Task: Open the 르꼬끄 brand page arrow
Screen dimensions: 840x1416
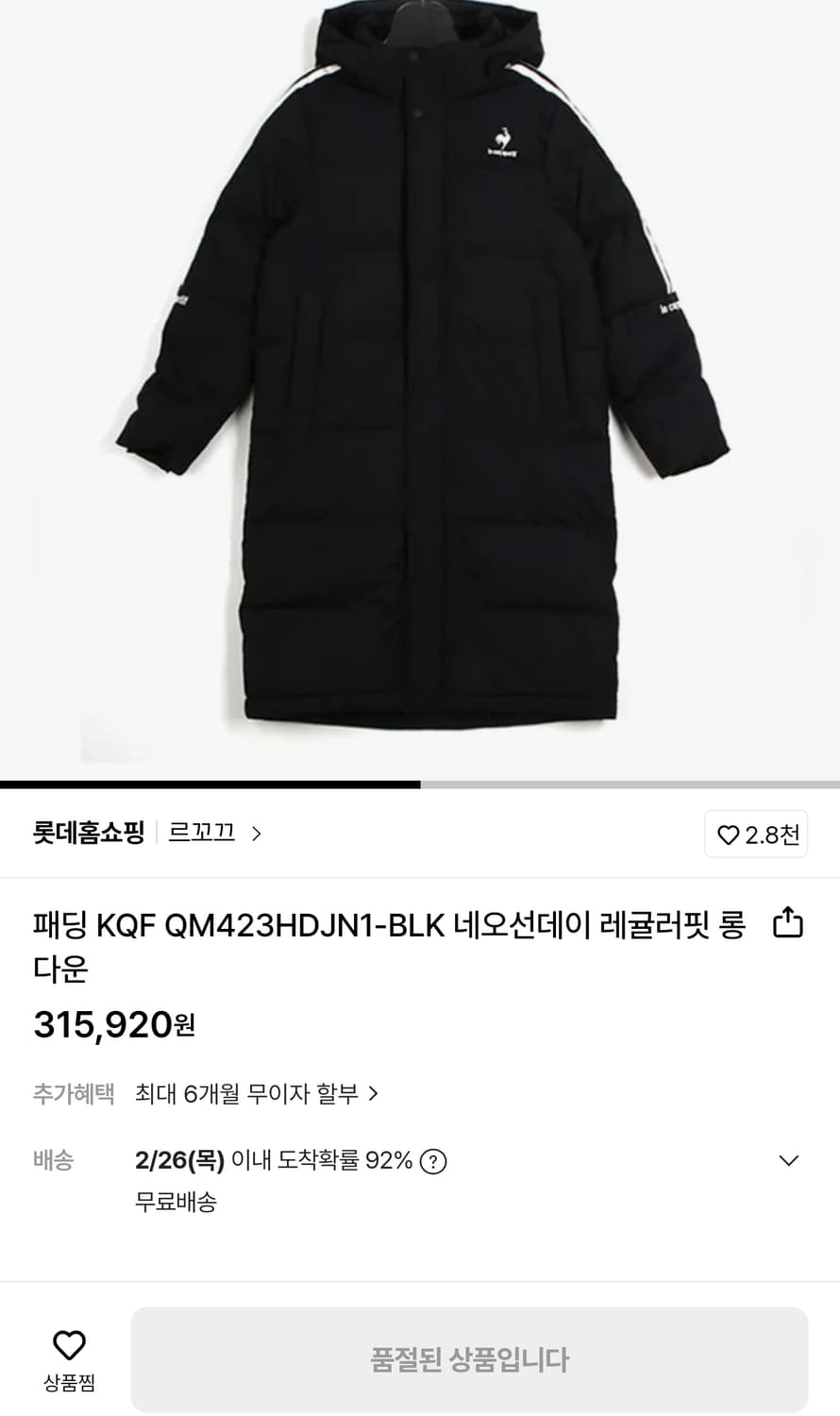Action: tap(257, 834)
